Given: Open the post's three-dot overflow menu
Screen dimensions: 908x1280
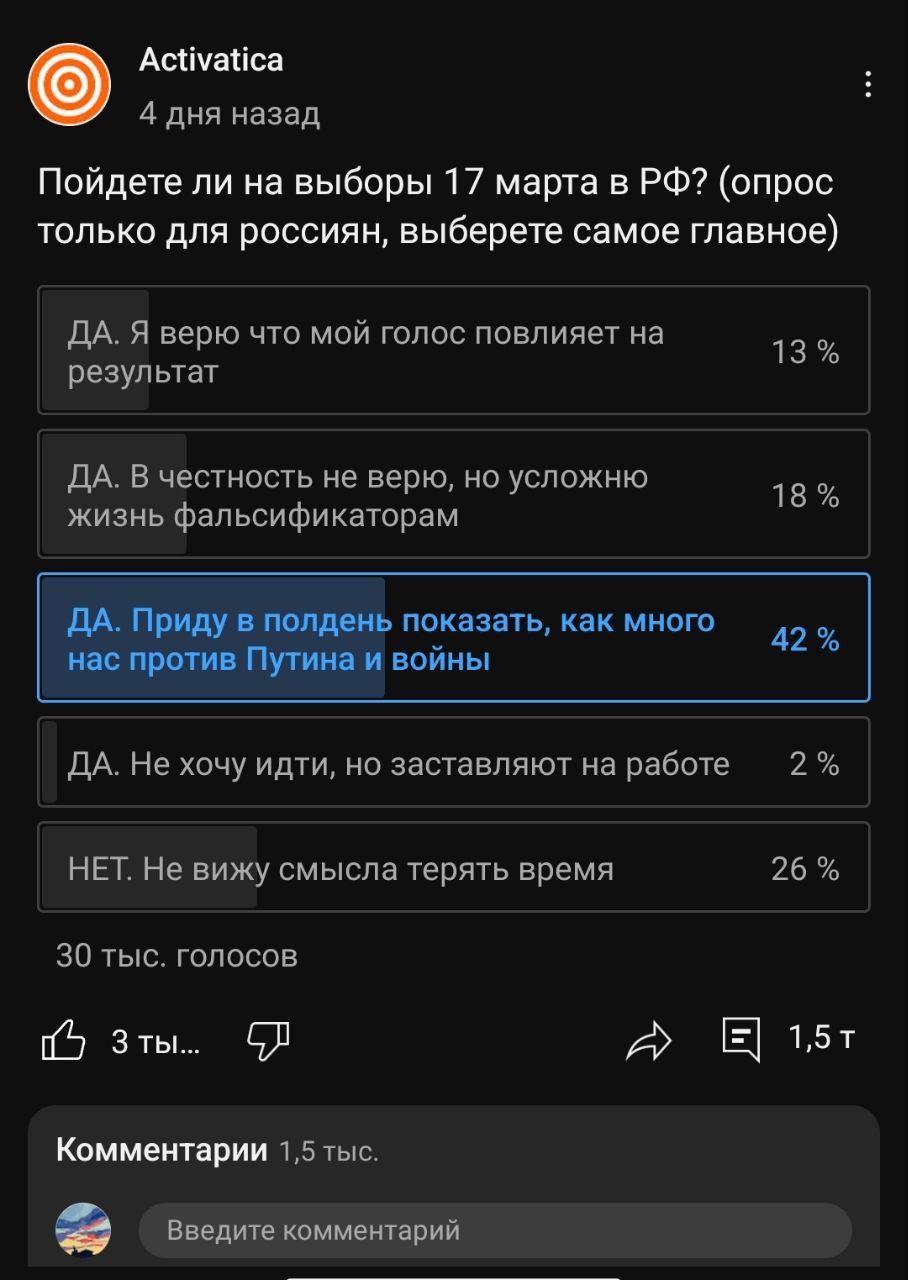Looking at the screenshot, I should click(868, 85).
